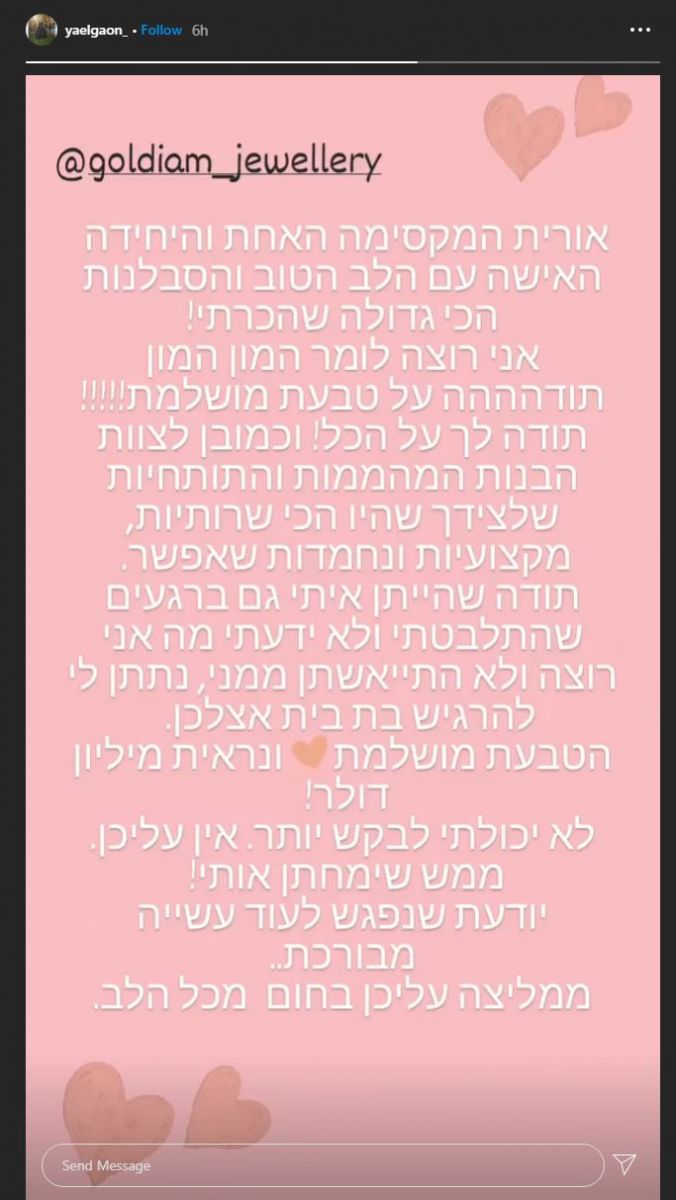Image resolution: width=676 pixels, height=1200 pixels.
Task: Share this story via direct message
Action: (625, 1164)
